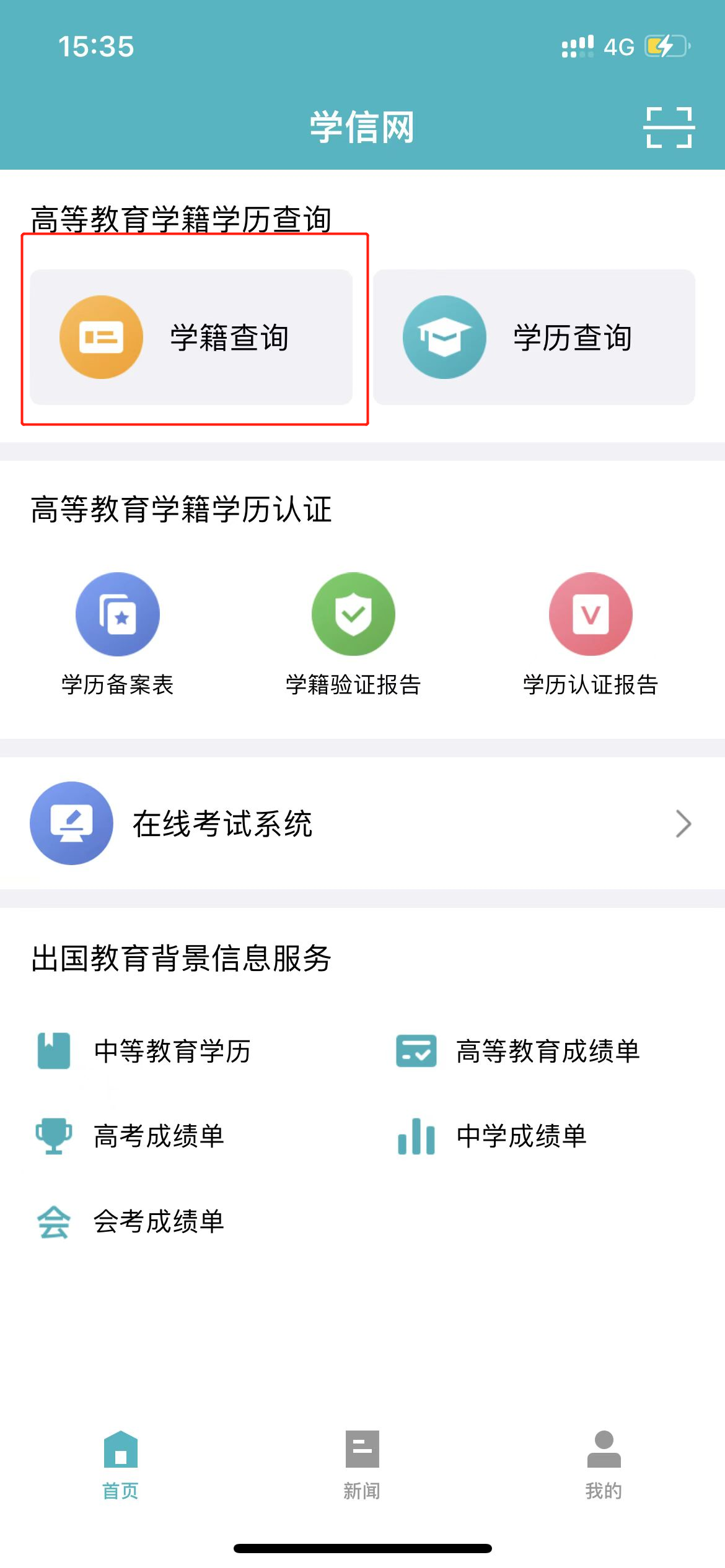Image resolution: width=725 pixels, height=1568 pixels.
Task: Enter 在线考试系统
Action: coord(362,824)
